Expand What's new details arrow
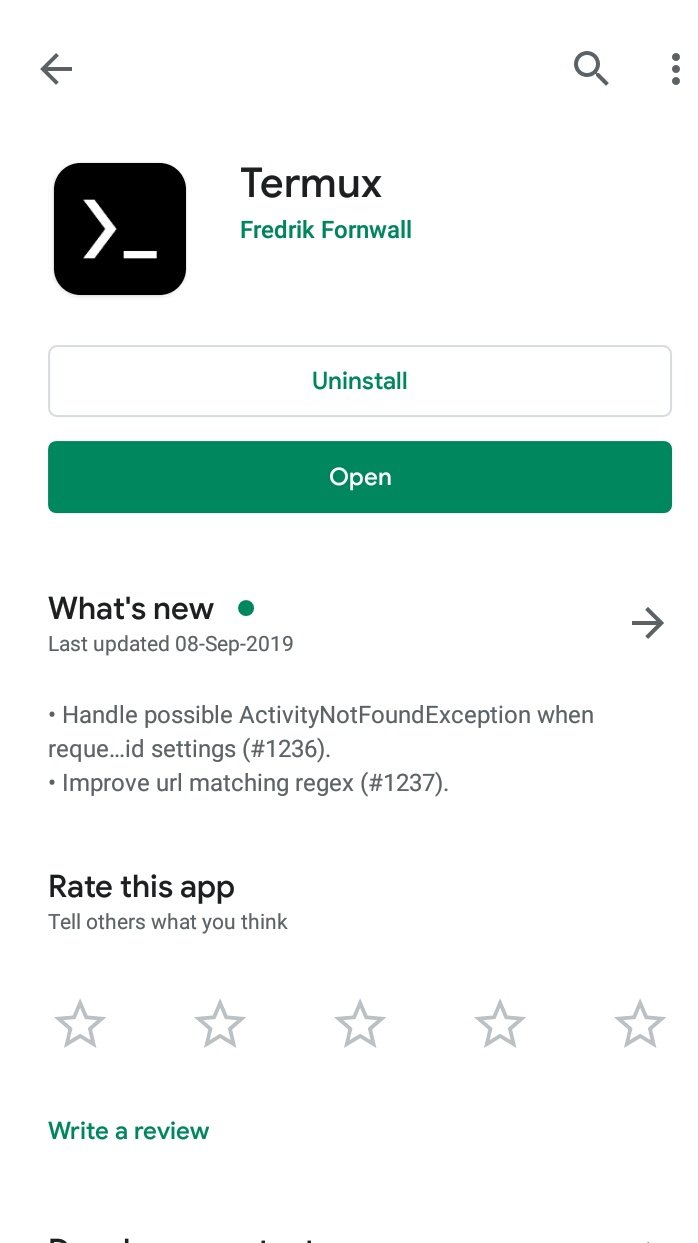The height and width of the screenshot is (1243, 698). tap(648, 624)
